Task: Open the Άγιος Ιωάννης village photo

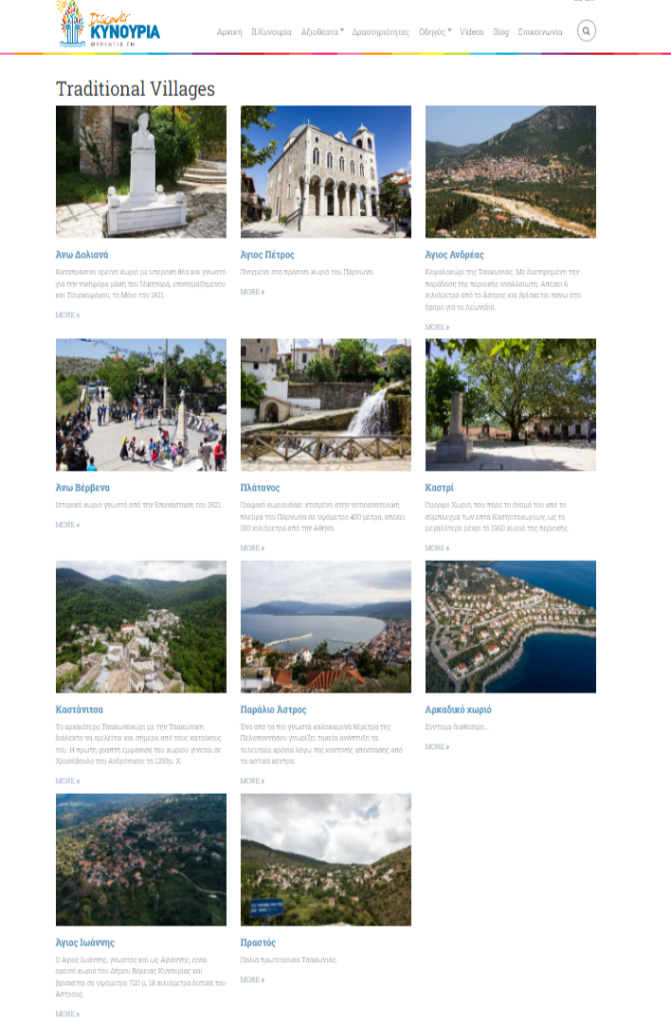Action: [x=141, y=859]
